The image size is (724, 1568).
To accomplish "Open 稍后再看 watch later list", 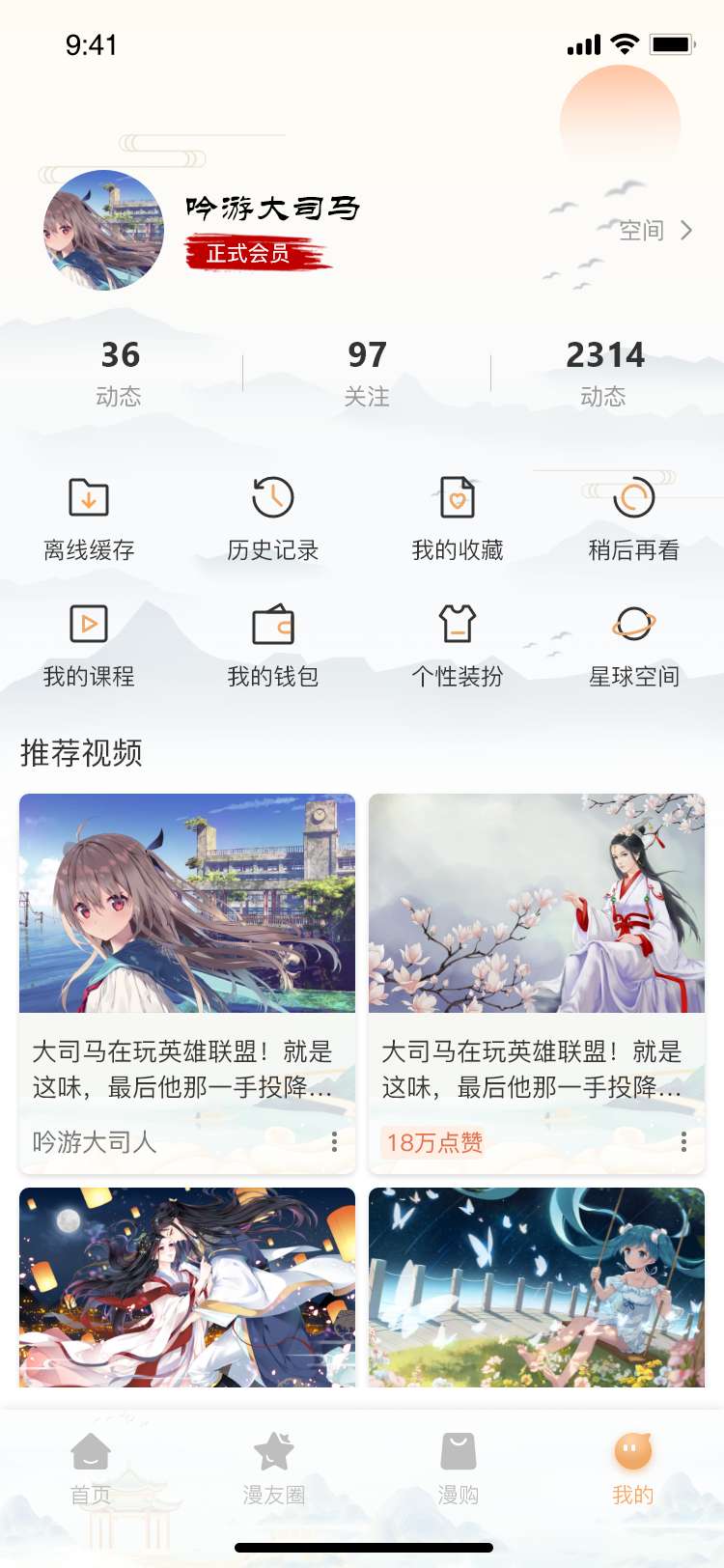I will (x=634, y=518).
